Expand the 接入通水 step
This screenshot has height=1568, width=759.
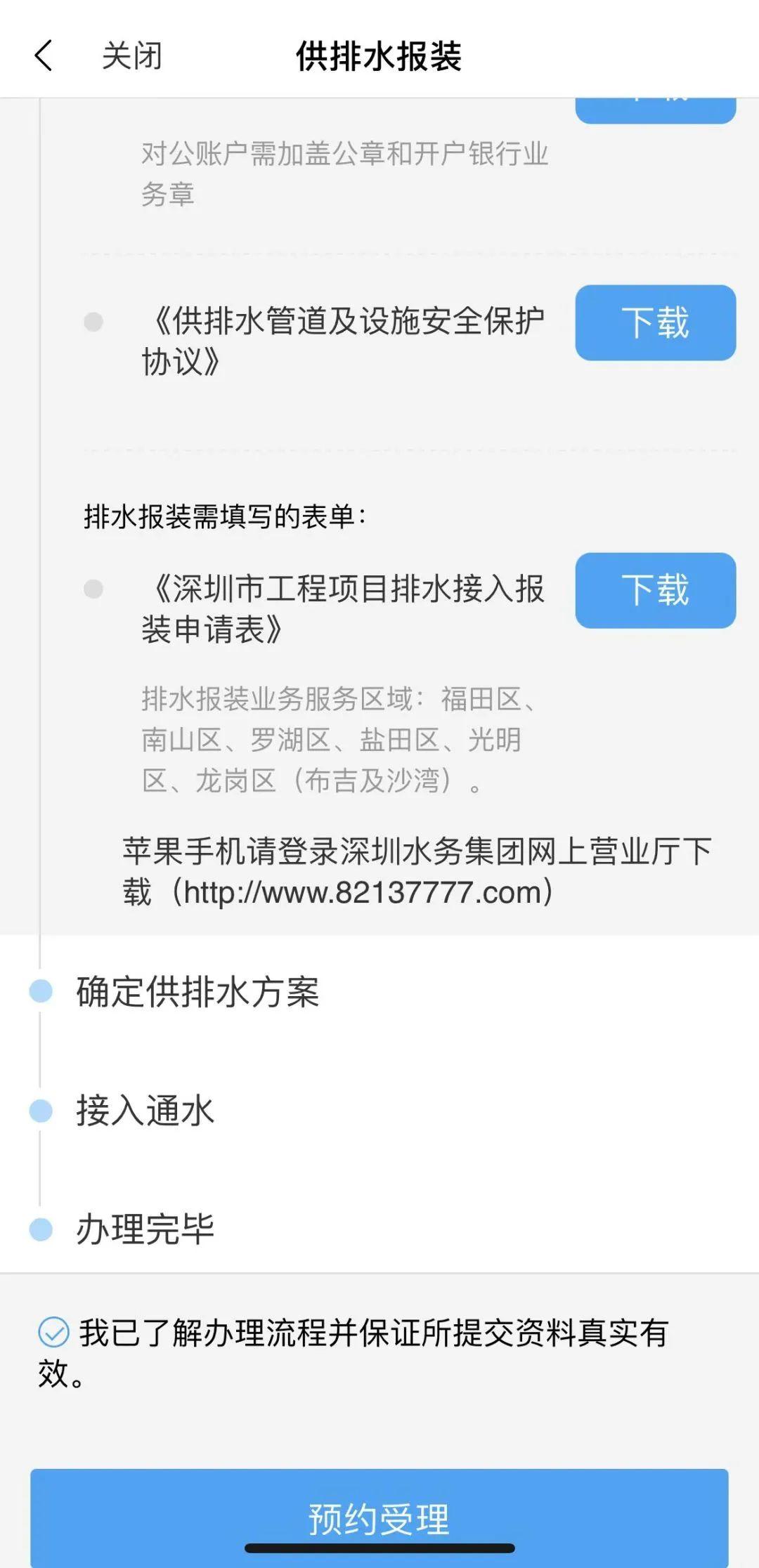click(x=145, y=1111)
